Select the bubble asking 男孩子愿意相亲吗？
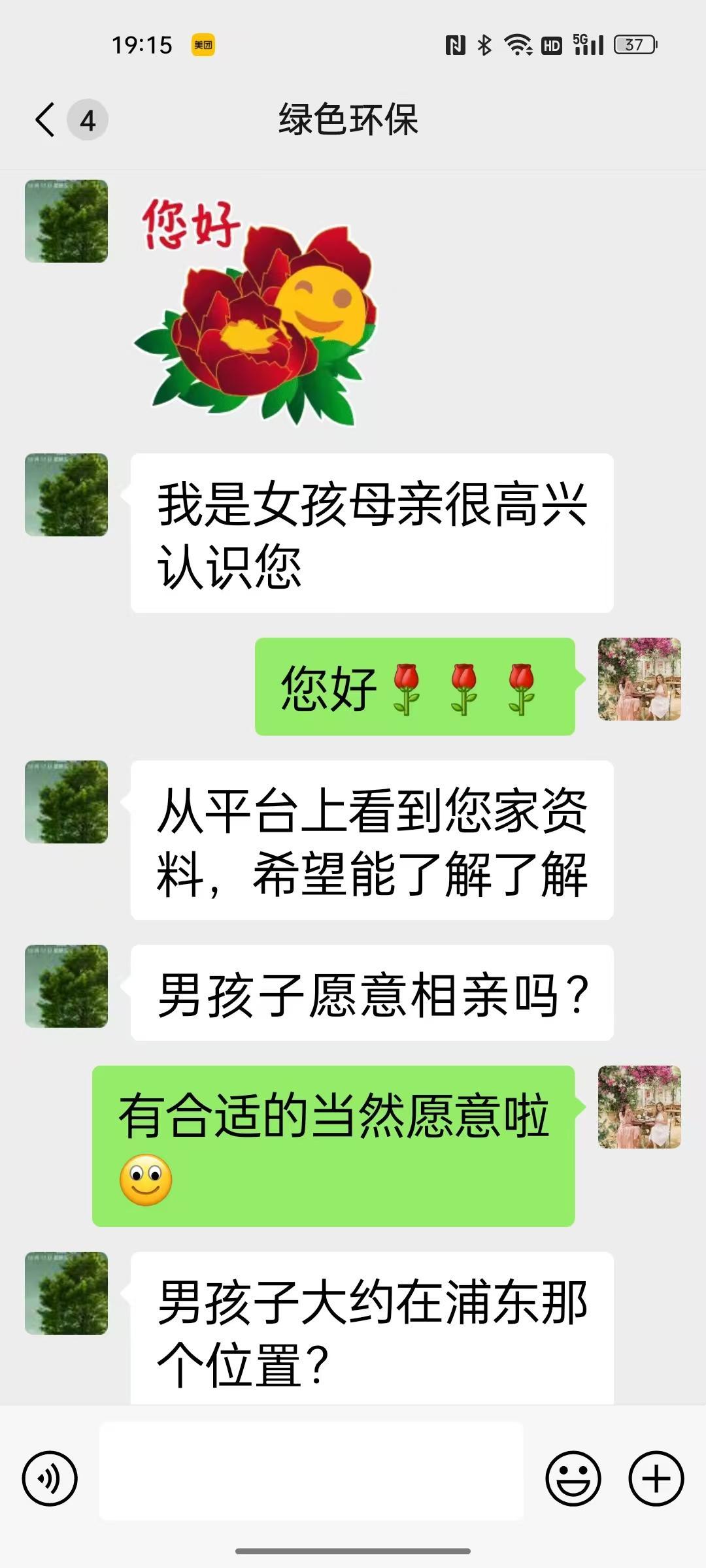This screenshot has height=1568, width=706. pyautogui.click(x=373, y=991)
